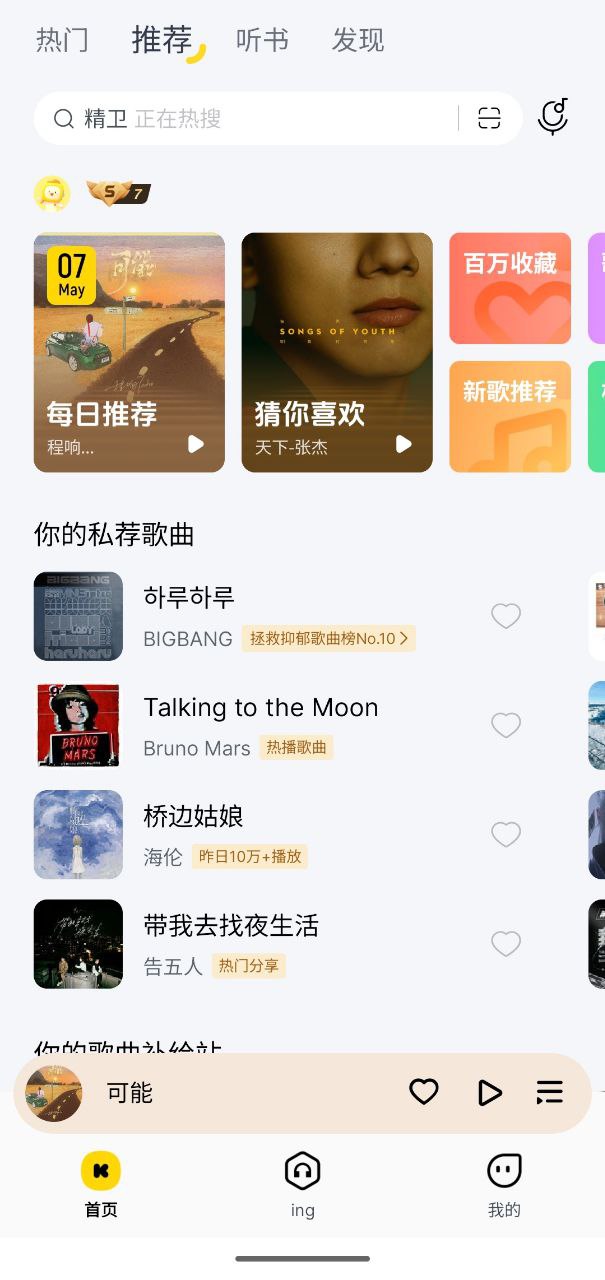Viewport: 605px width, 1280px height.
Task: Switch to the 听书 tab
Action: tap(262, 40)
